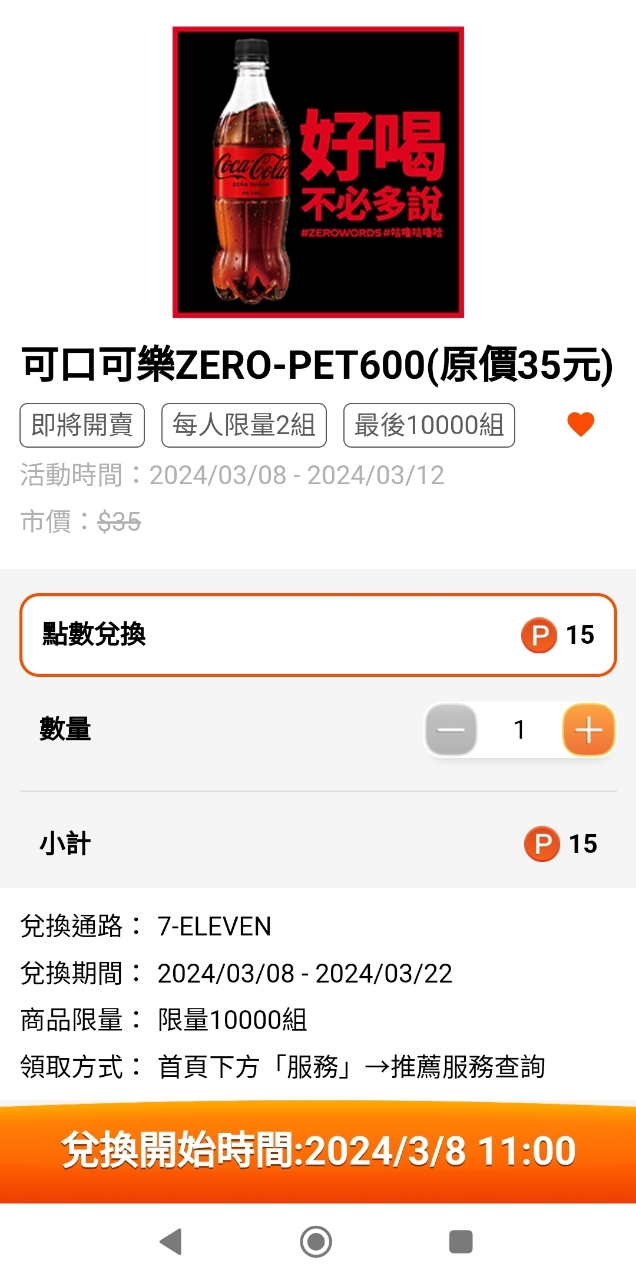Increase quantity with the plus button

click(588, 730)
